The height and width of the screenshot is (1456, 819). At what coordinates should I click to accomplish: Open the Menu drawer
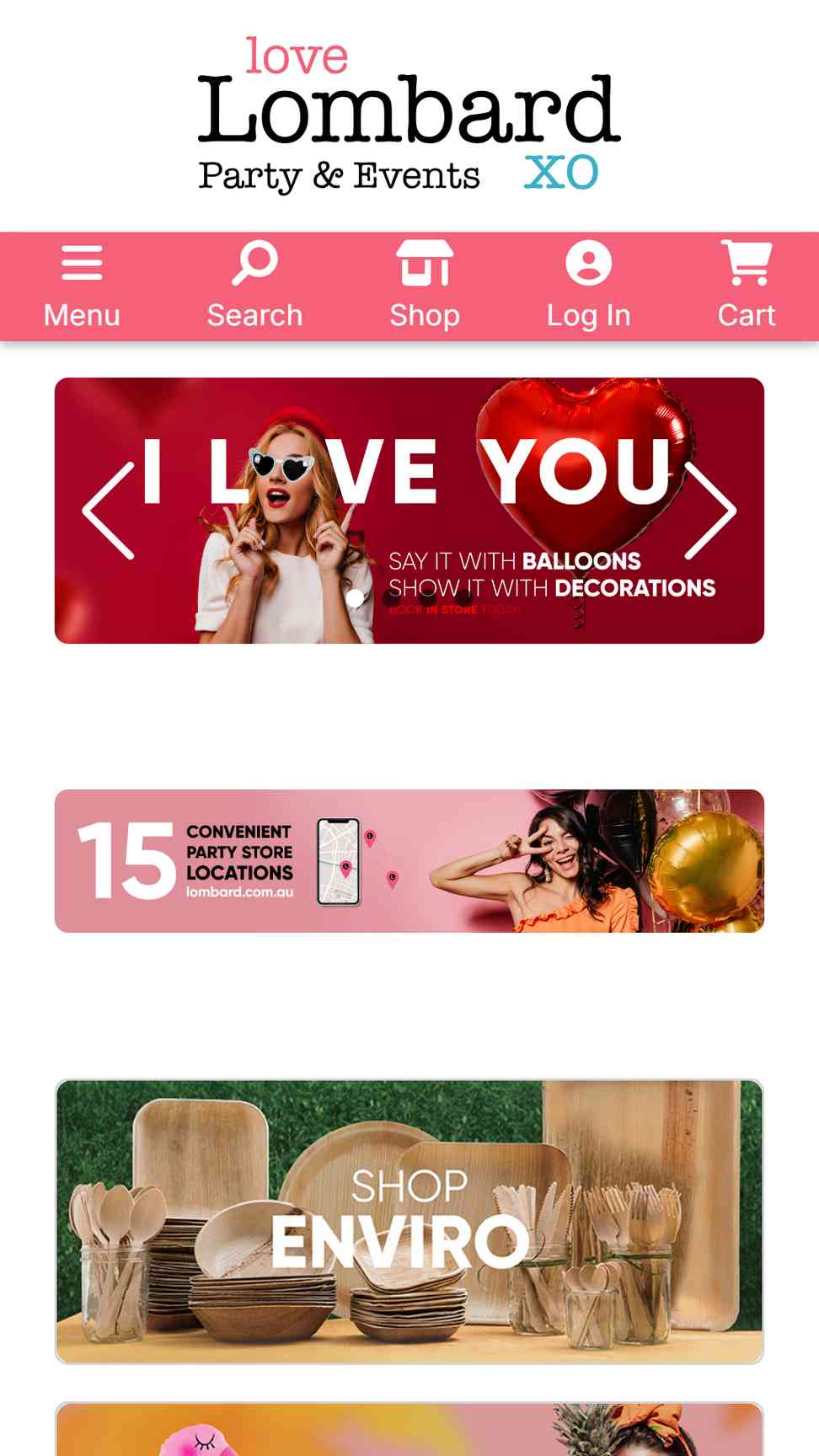(82, 286)
